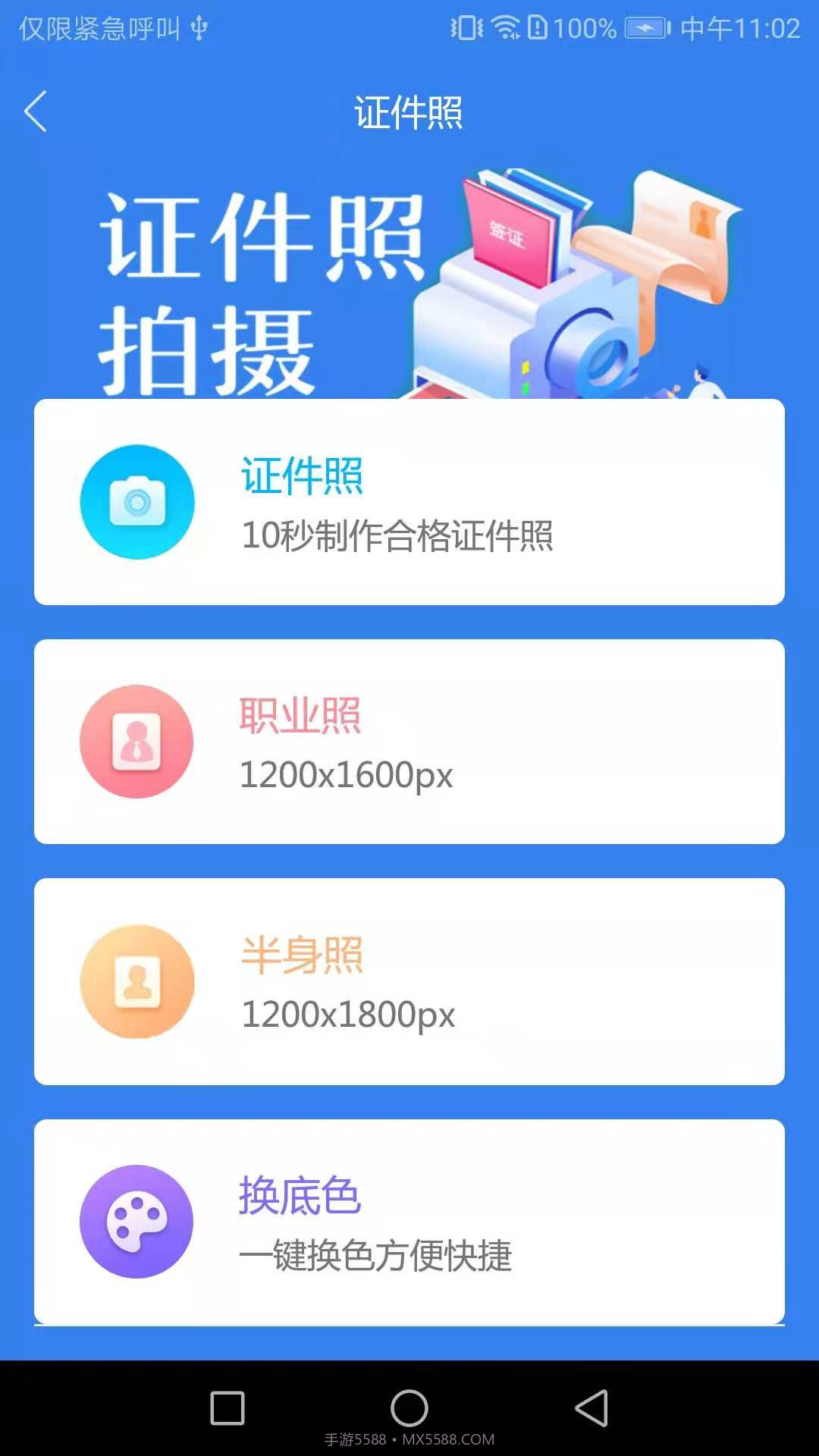This screenshot has width=819, height=1456.
Task: Tap the pink portrait icon for 职业照
Action: click(137, 742)
